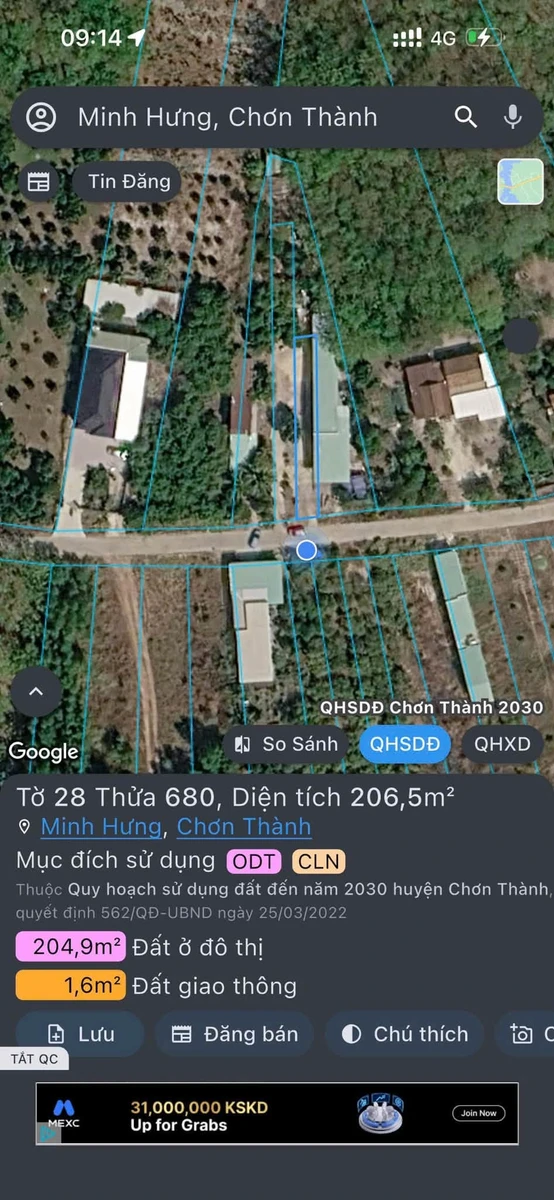This screenshot has height=1200, width=554.
Task: Tap Đăng bán to list for sale
Action: pyautogui.click(x=234, y=1034)
